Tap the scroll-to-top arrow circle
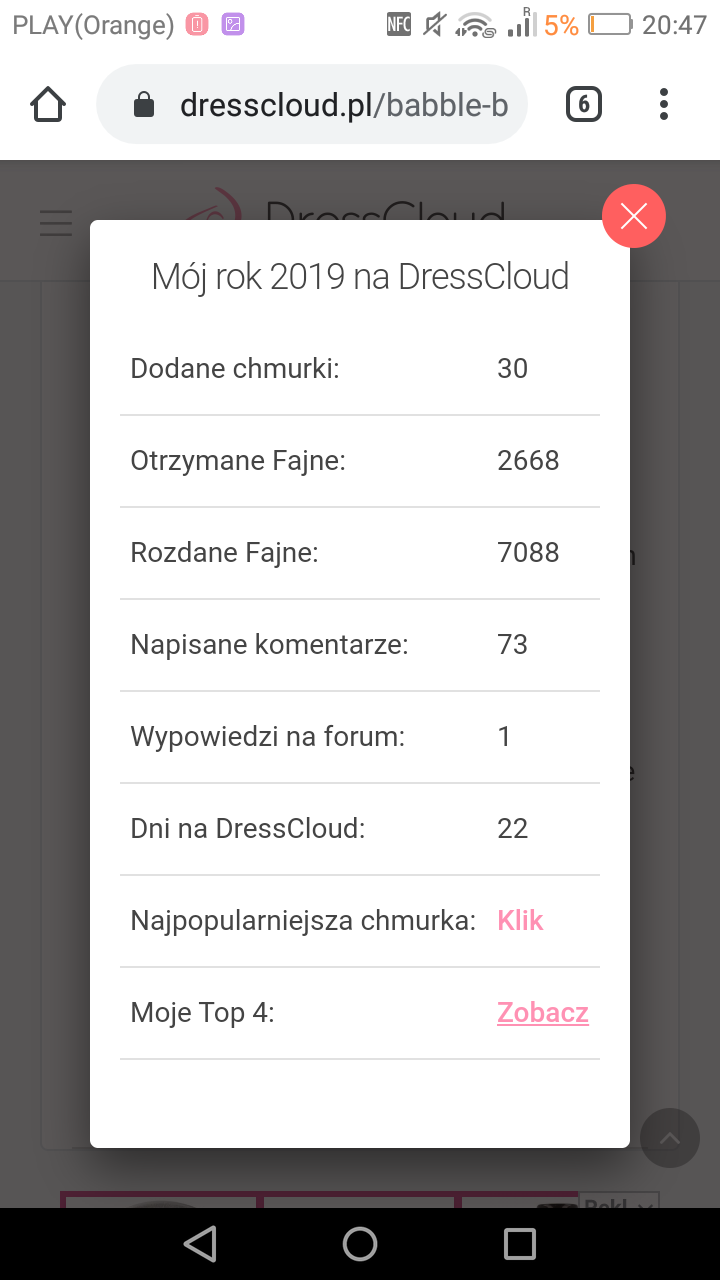 pos(670,1138)
